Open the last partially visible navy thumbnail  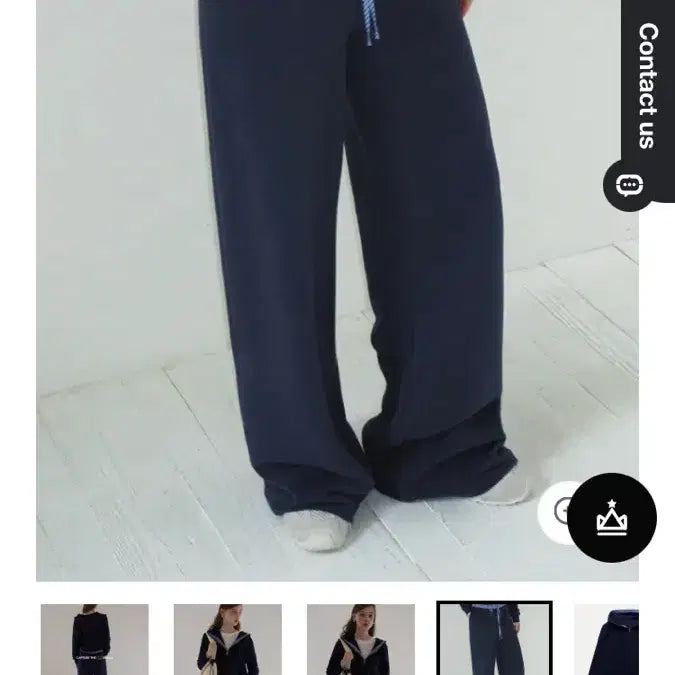point(610,640)
